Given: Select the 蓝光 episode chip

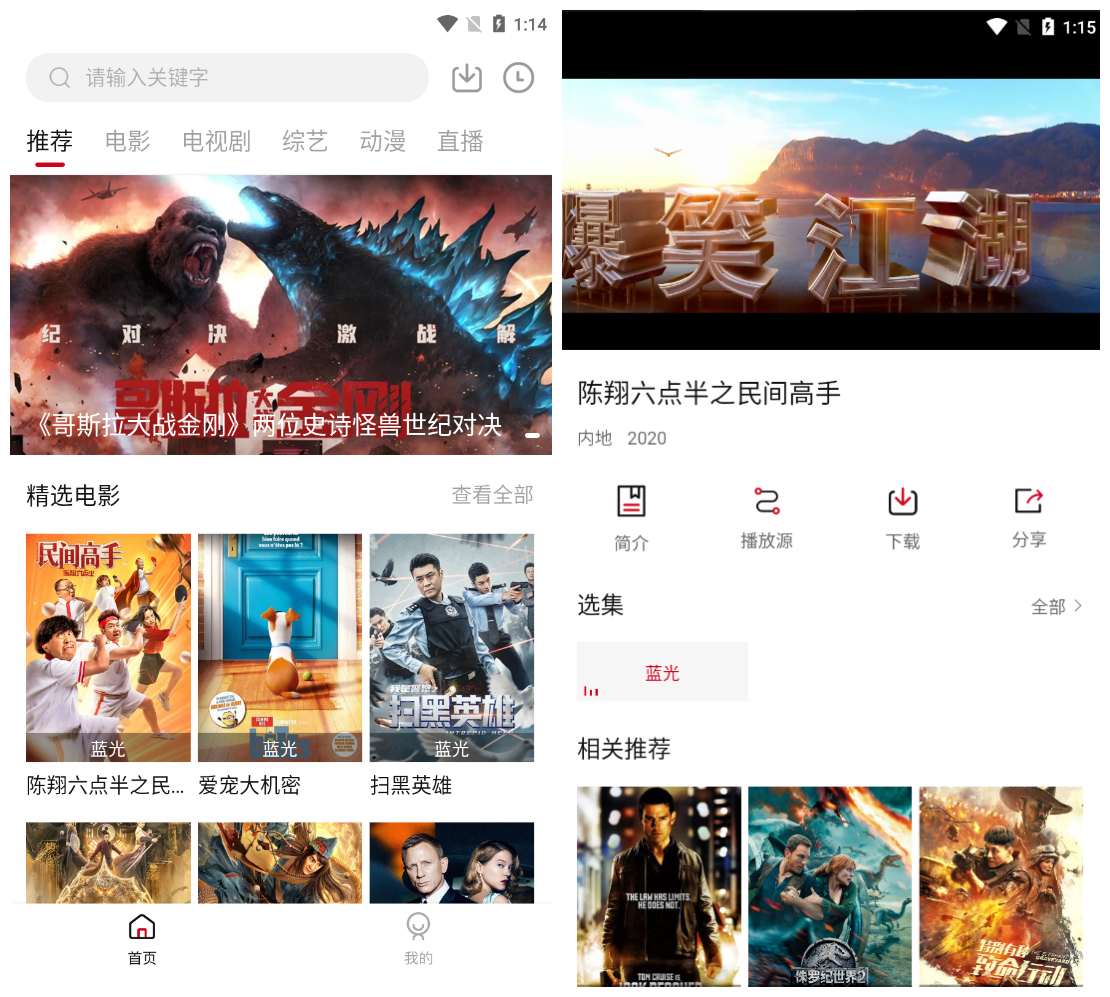Looking at the screenshot, I should (662, 672).
